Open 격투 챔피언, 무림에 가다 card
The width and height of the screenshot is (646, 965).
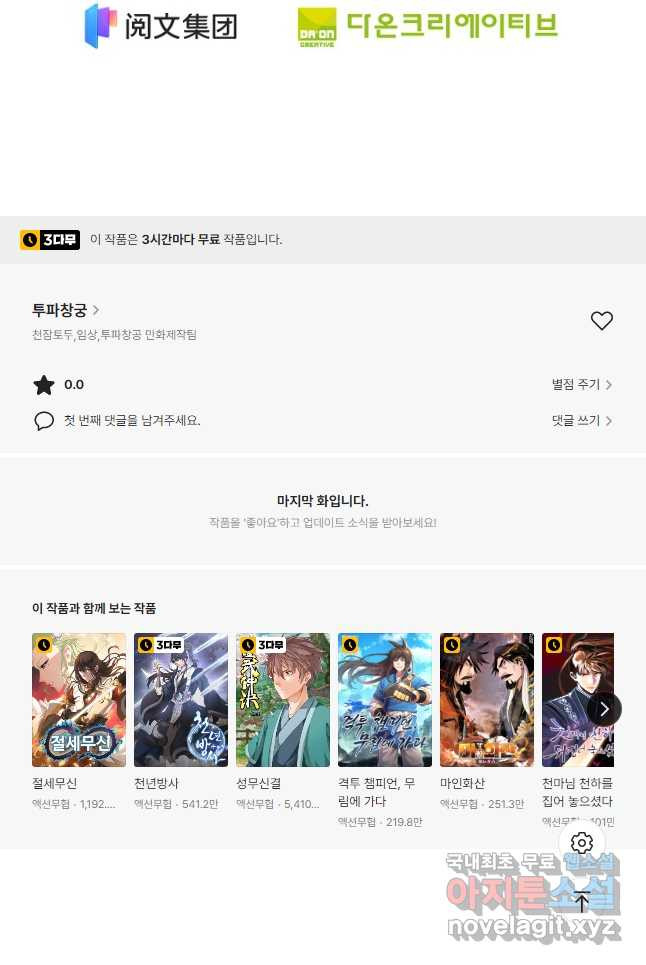tap(385, 700)
